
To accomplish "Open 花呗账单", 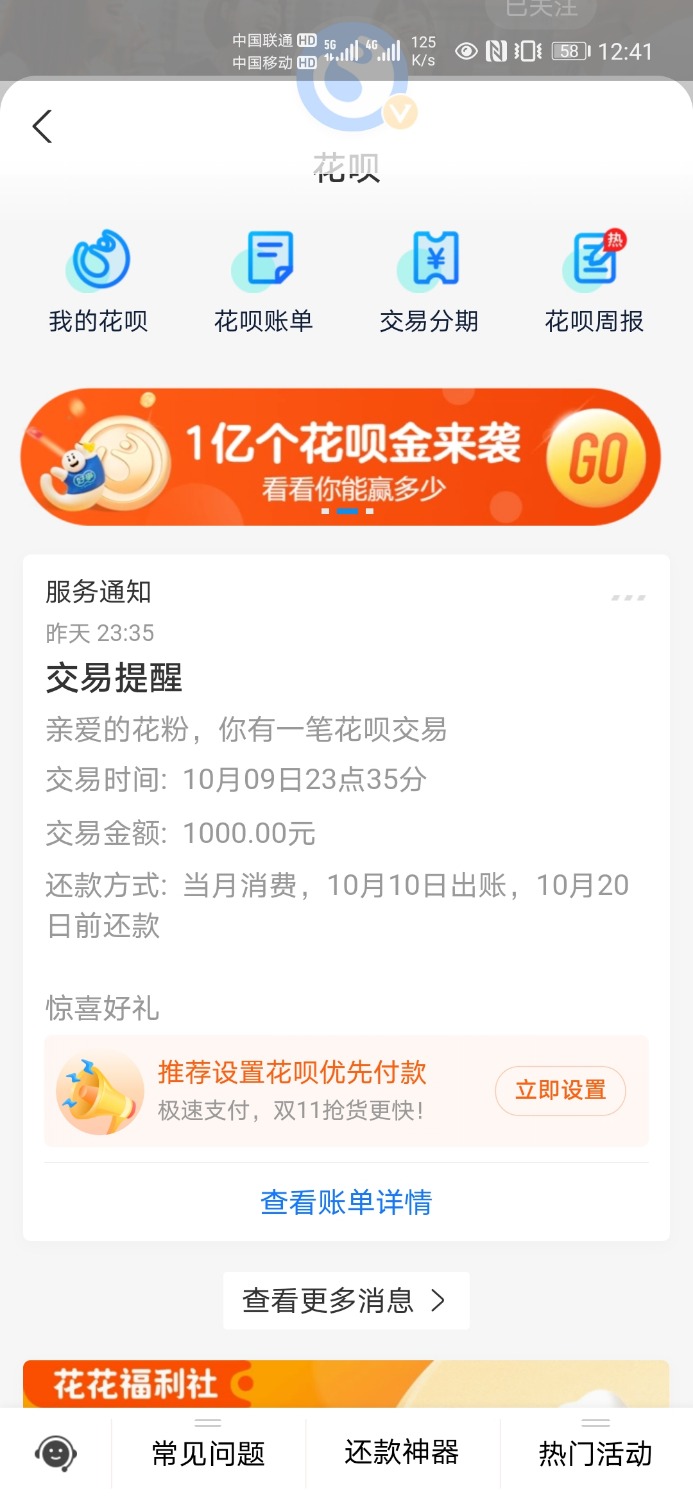I will [x=263, y=281].
